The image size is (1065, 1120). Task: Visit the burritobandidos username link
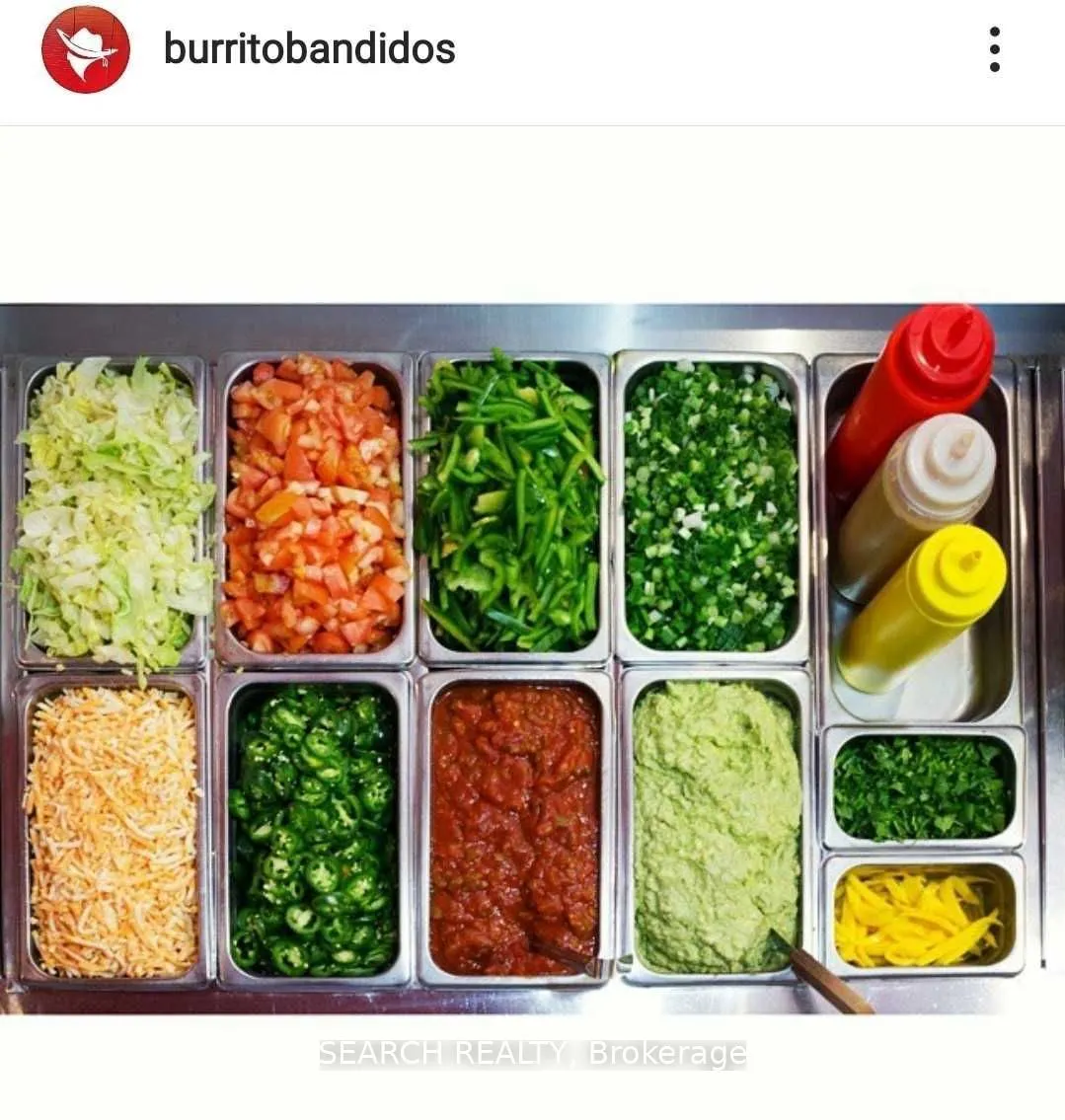(x=309, y=49)
